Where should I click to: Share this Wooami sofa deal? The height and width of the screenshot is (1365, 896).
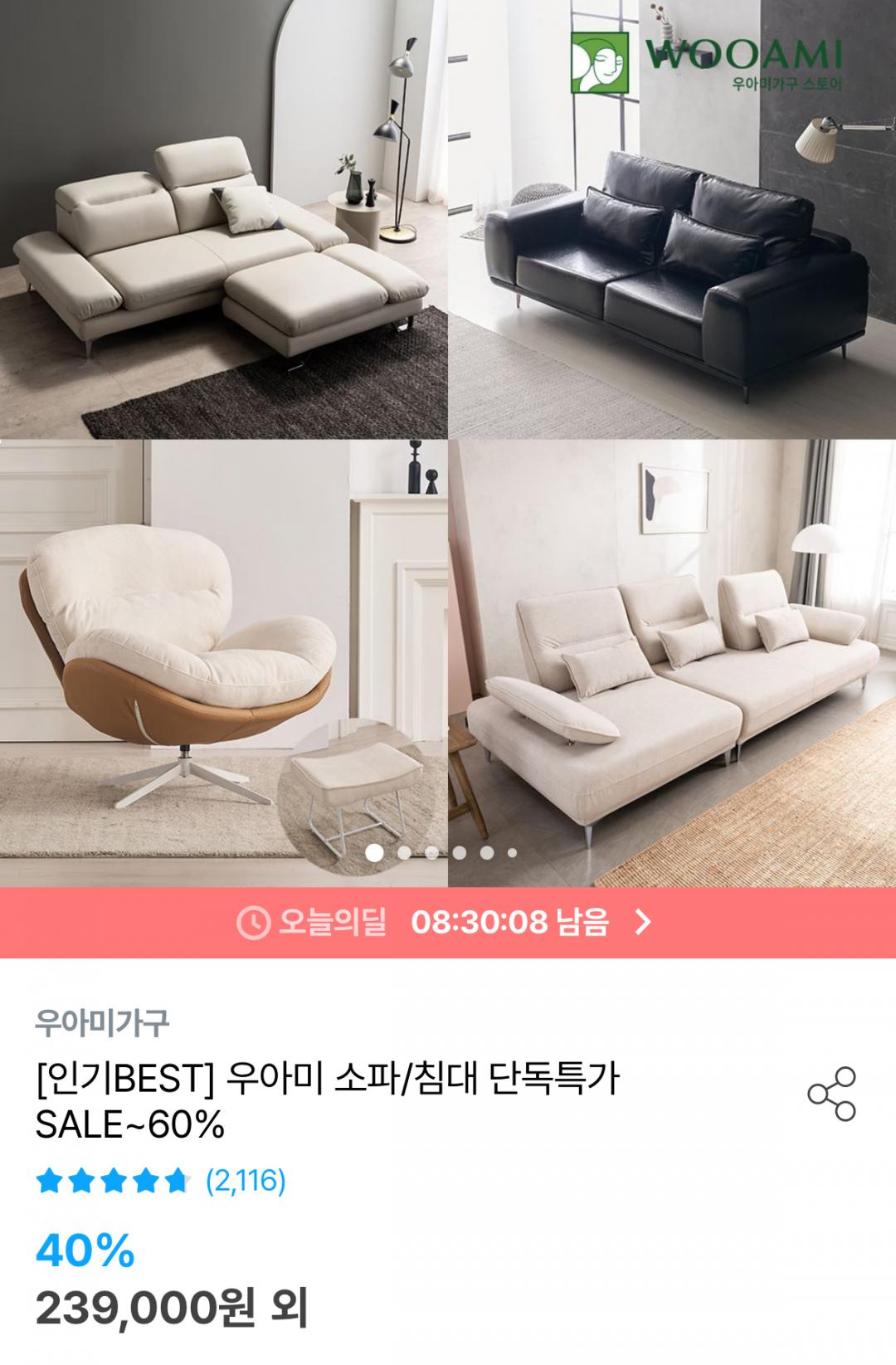click(x=831, y=1094)
